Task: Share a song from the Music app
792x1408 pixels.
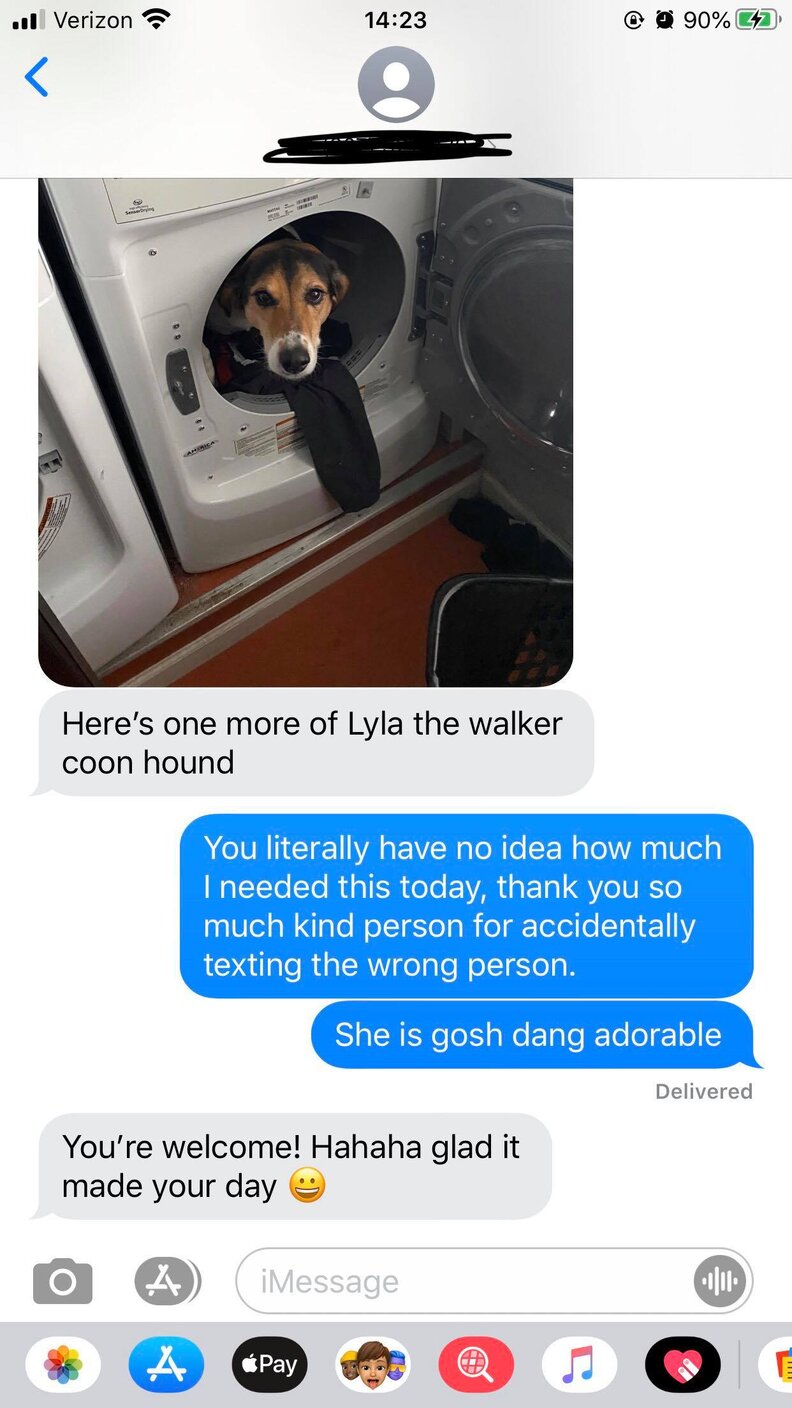Action: [x=579, y=1365]
